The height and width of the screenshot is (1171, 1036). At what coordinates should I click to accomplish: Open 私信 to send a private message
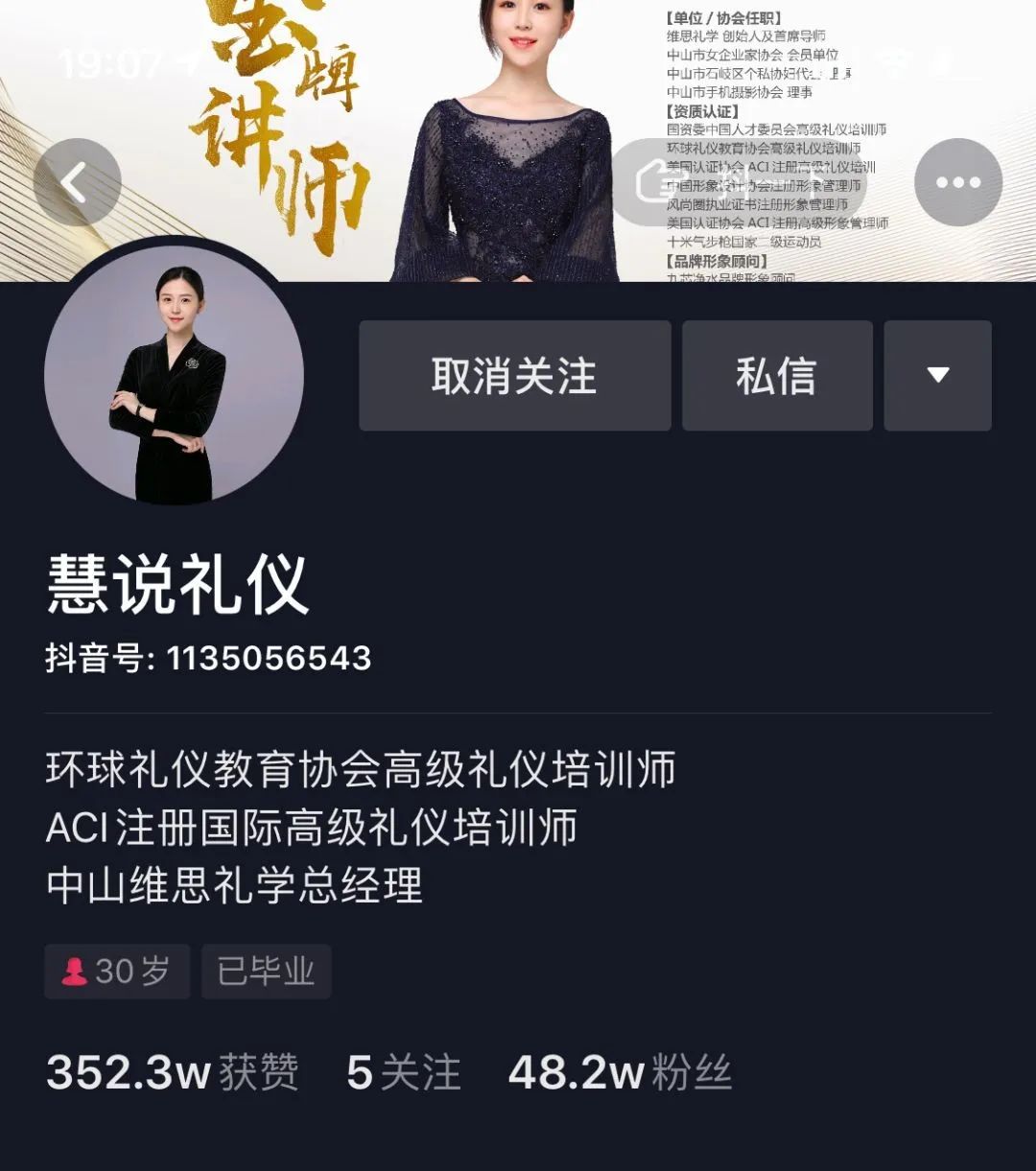tap(776, 375)
